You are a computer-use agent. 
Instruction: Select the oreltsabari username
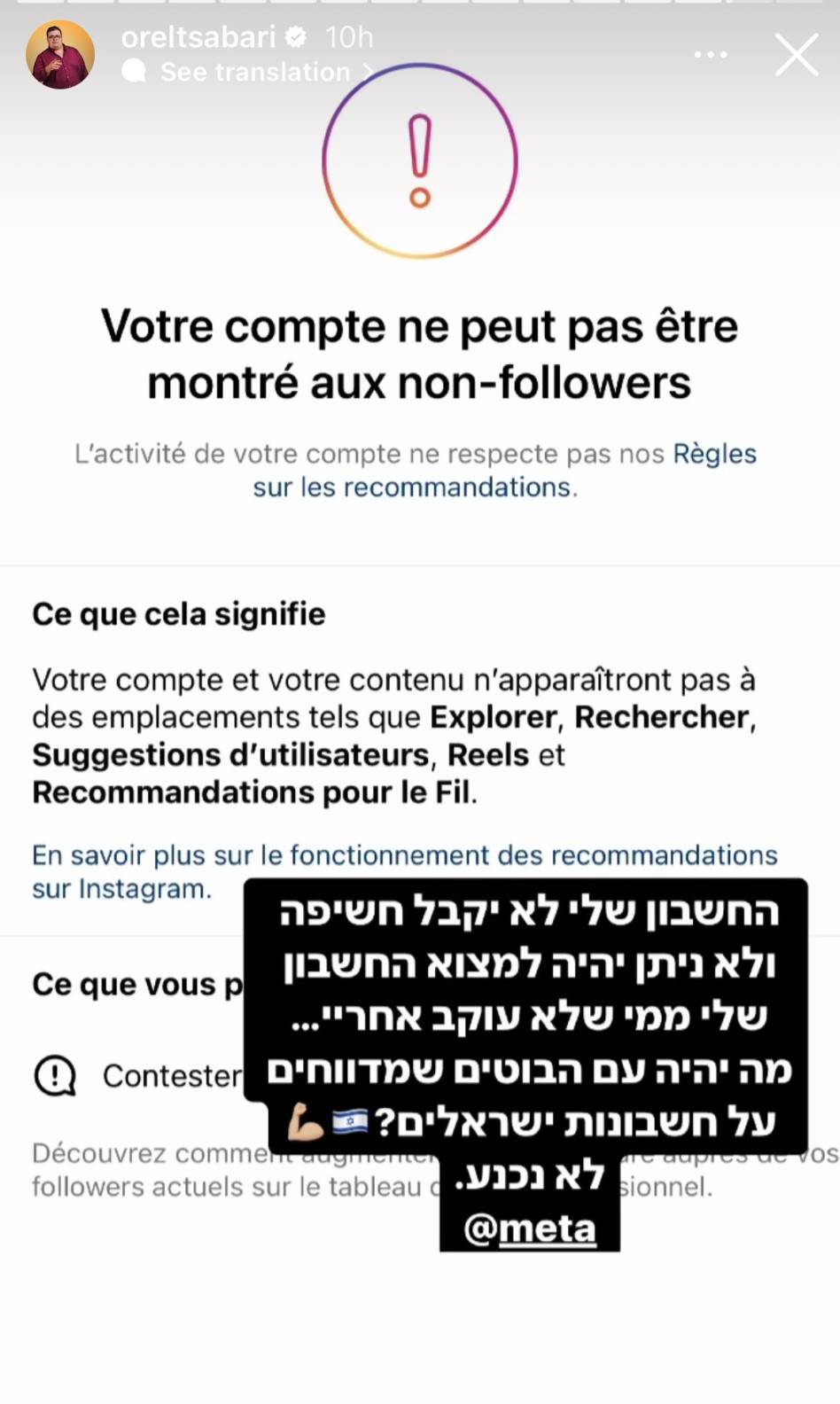point(199,37)
